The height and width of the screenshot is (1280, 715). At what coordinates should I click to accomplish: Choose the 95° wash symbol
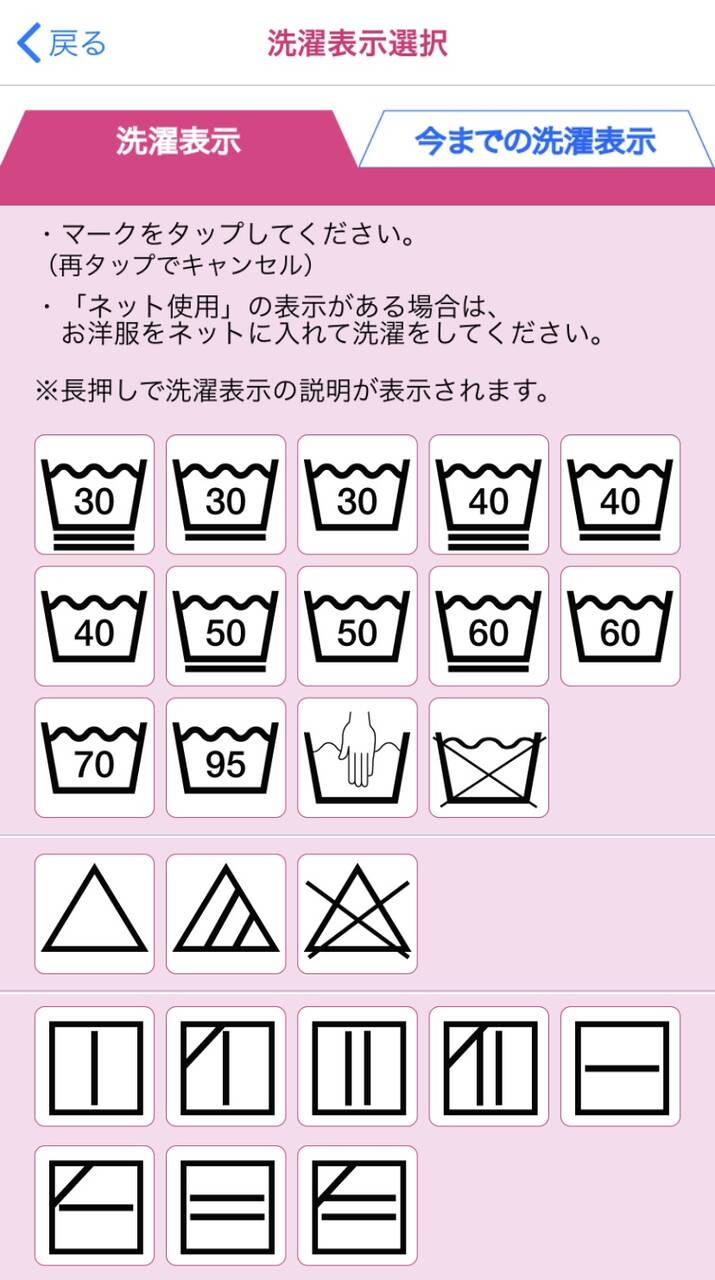226,758
